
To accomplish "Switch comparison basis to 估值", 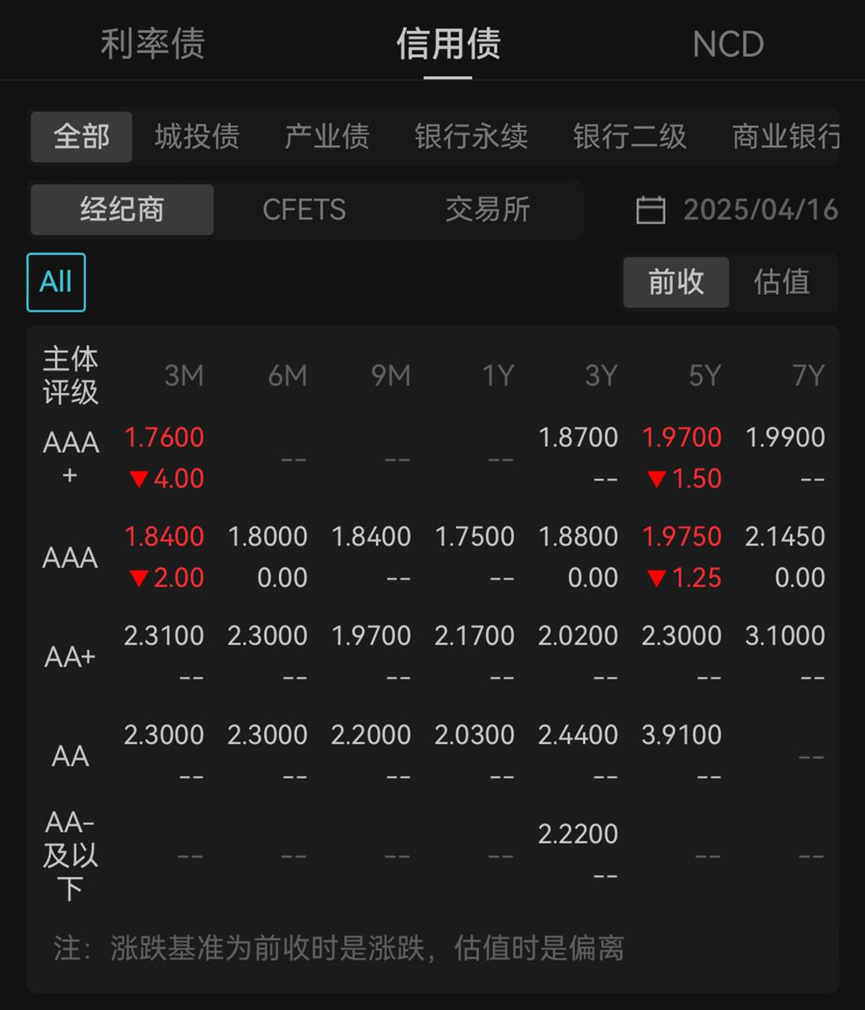I will click(x=783, y=283).
